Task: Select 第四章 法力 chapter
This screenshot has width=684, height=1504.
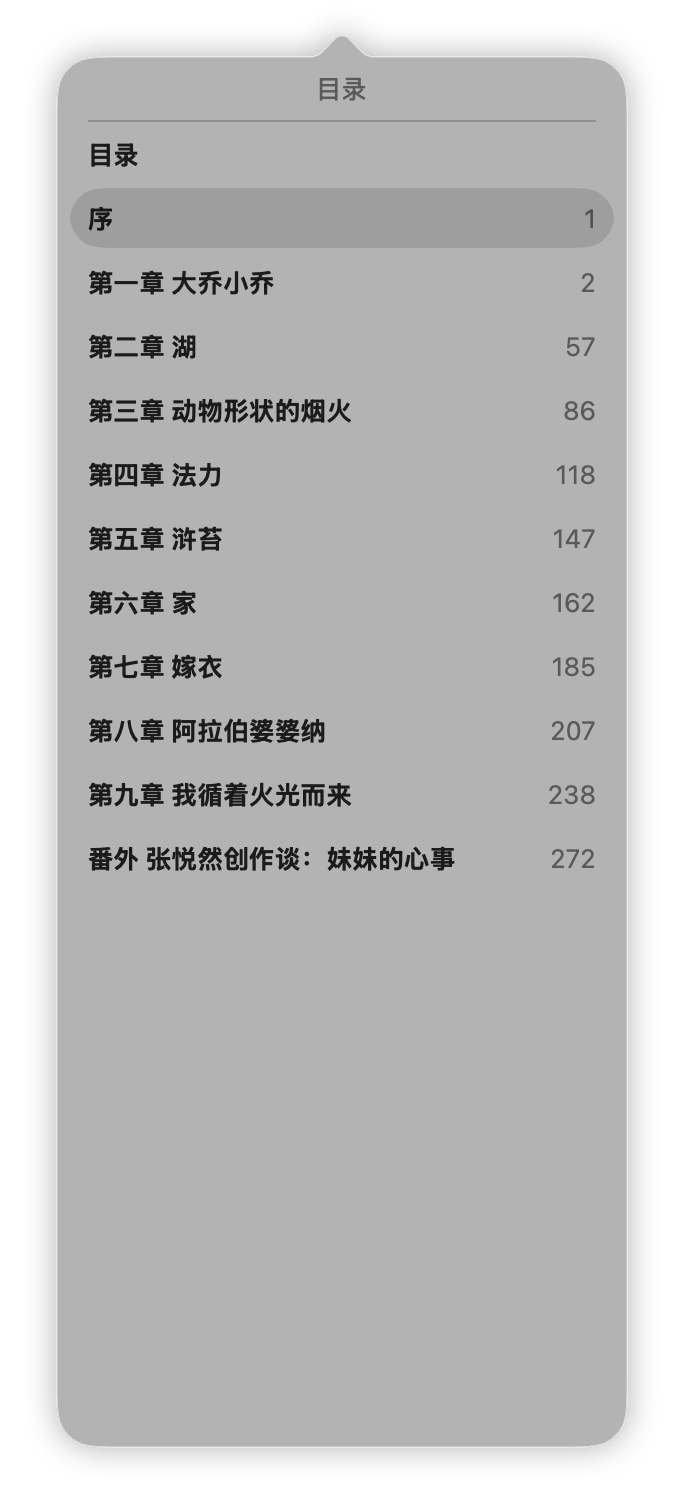Action: 340,475
